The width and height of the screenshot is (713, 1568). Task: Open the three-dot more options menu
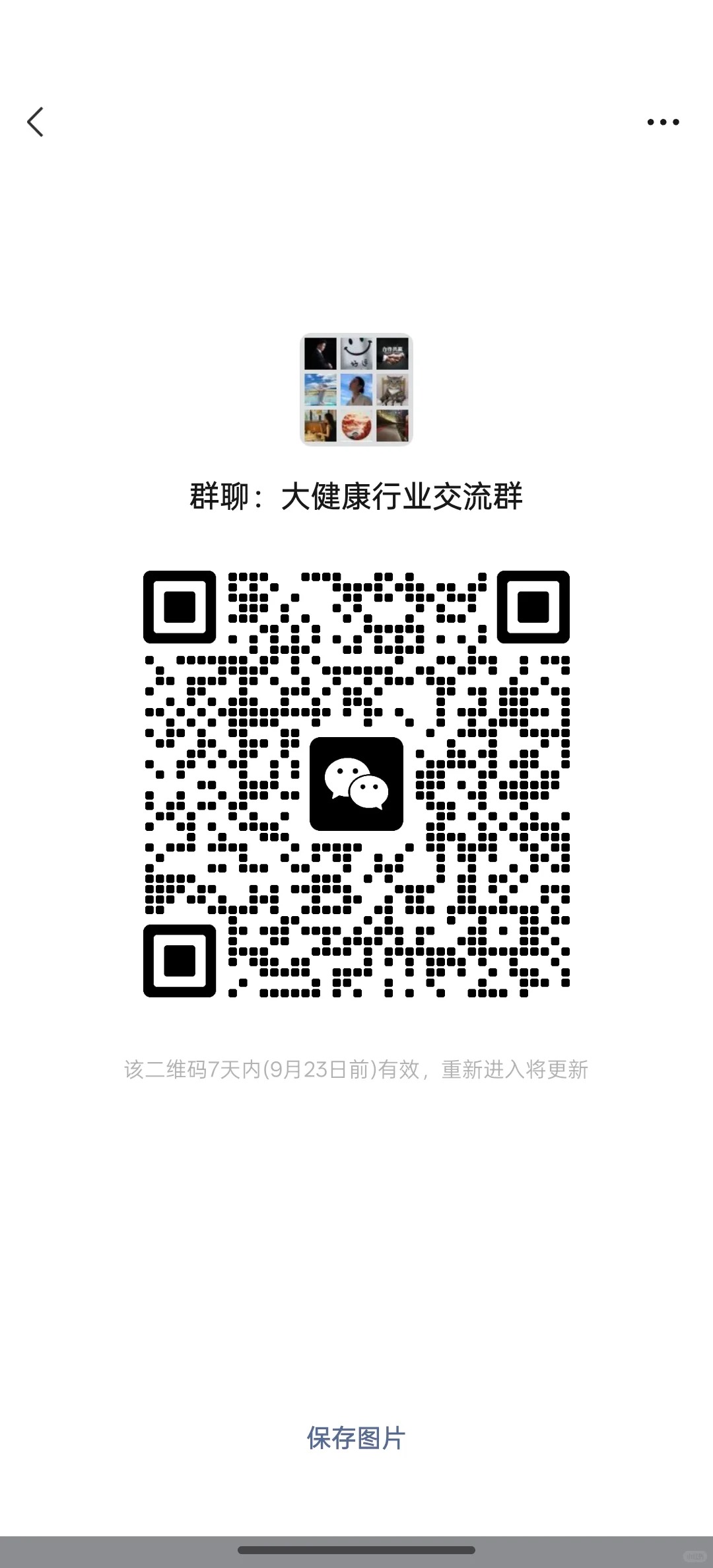[663, 122]
